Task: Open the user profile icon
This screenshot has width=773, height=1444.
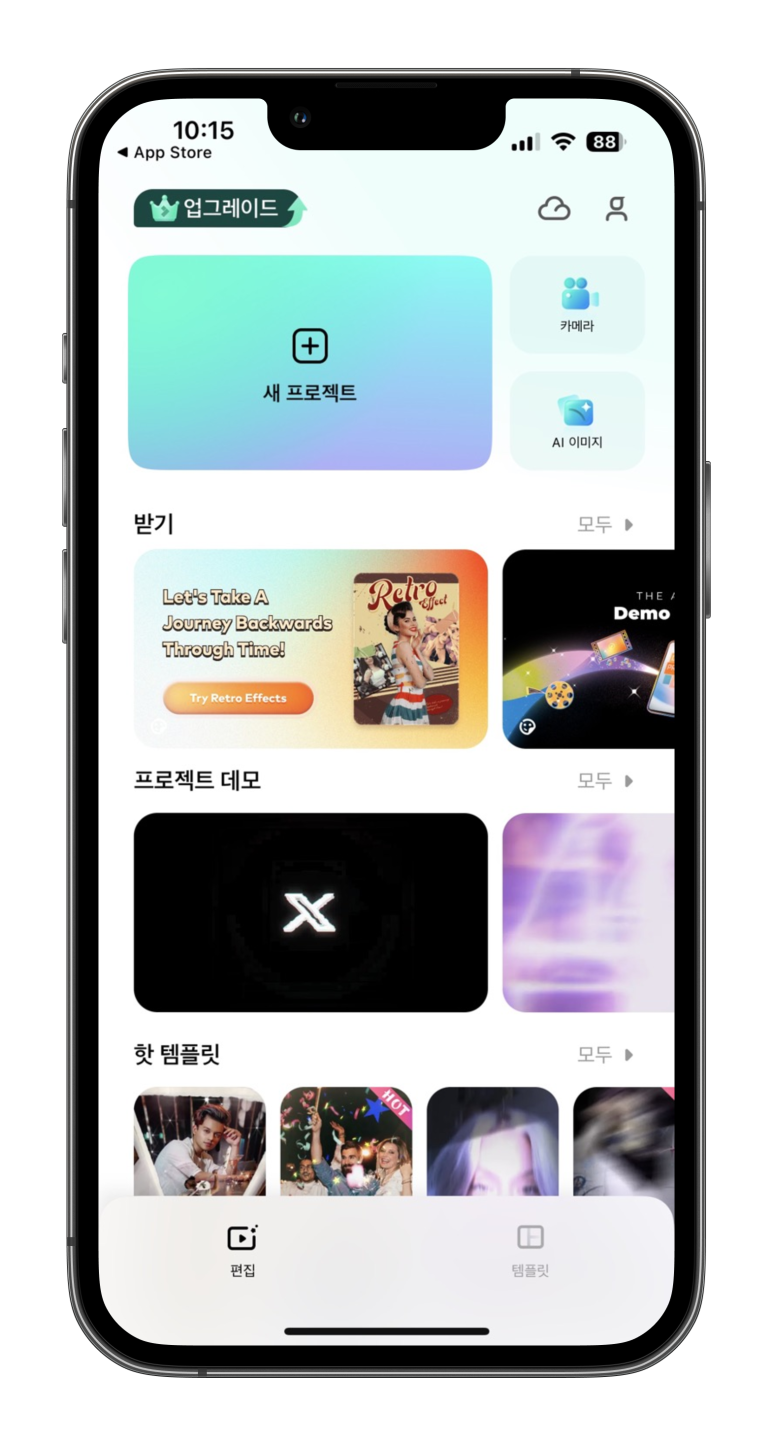Action: [617, 208]
